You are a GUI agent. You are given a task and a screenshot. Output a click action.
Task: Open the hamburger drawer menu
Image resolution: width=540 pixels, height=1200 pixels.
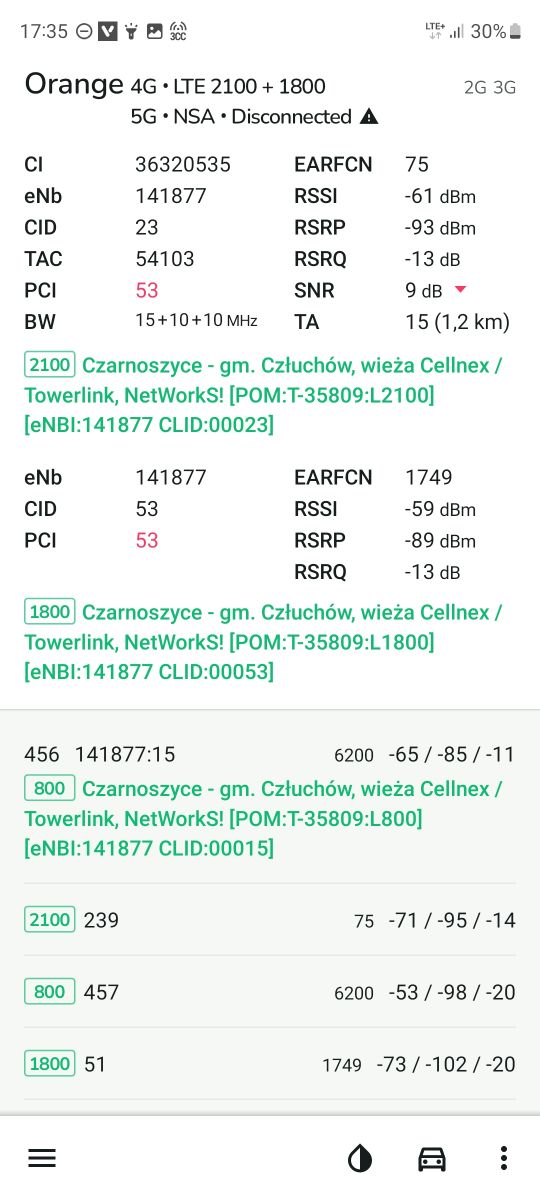pos(42,1158)
